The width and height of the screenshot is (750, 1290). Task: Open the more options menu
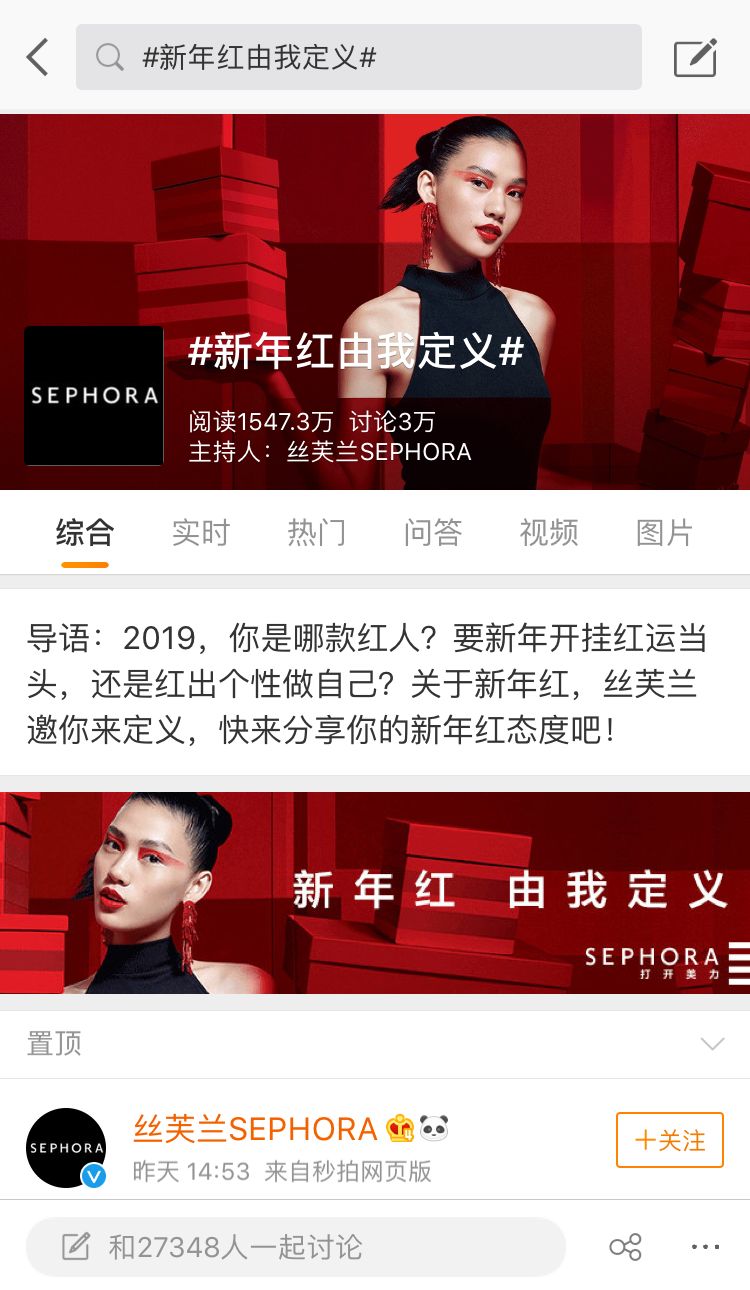pyautogui.click(x=705, y=1247)
